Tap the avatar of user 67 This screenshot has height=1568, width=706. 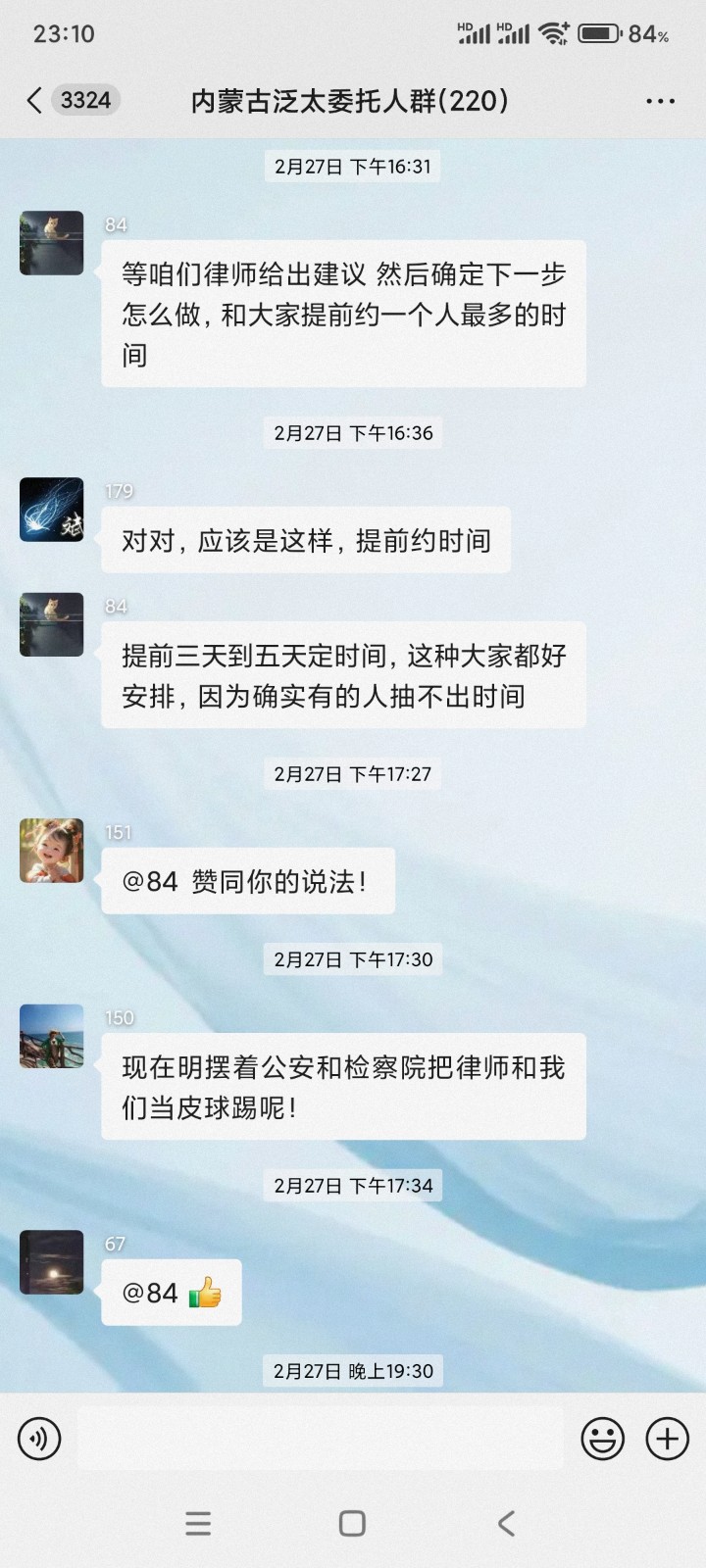point(51,1262)
